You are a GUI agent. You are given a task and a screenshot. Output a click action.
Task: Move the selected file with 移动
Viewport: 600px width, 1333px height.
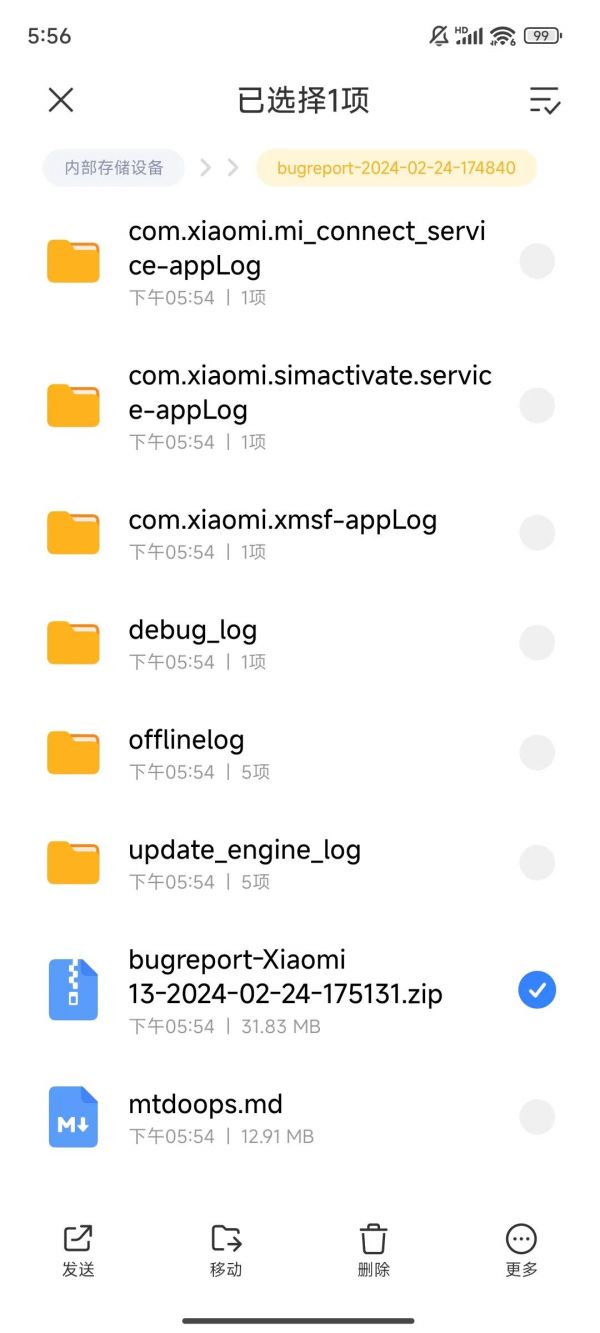click(226, 1250)
